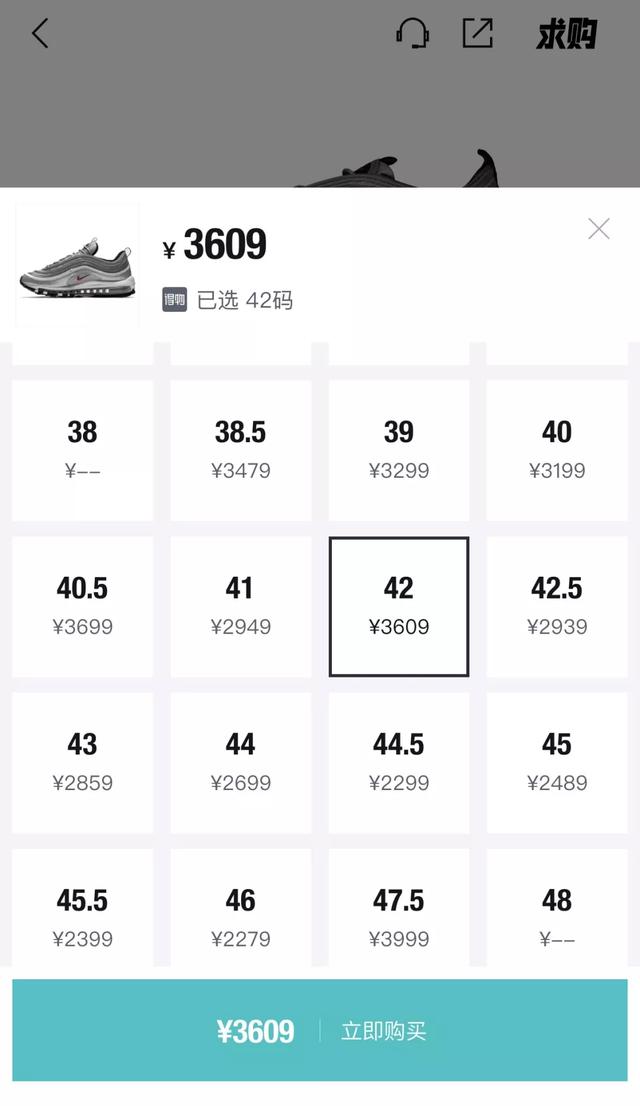Choose size 44 for ¥2699
This screenshot has height=1106, width=640.
tap(241, 762)
